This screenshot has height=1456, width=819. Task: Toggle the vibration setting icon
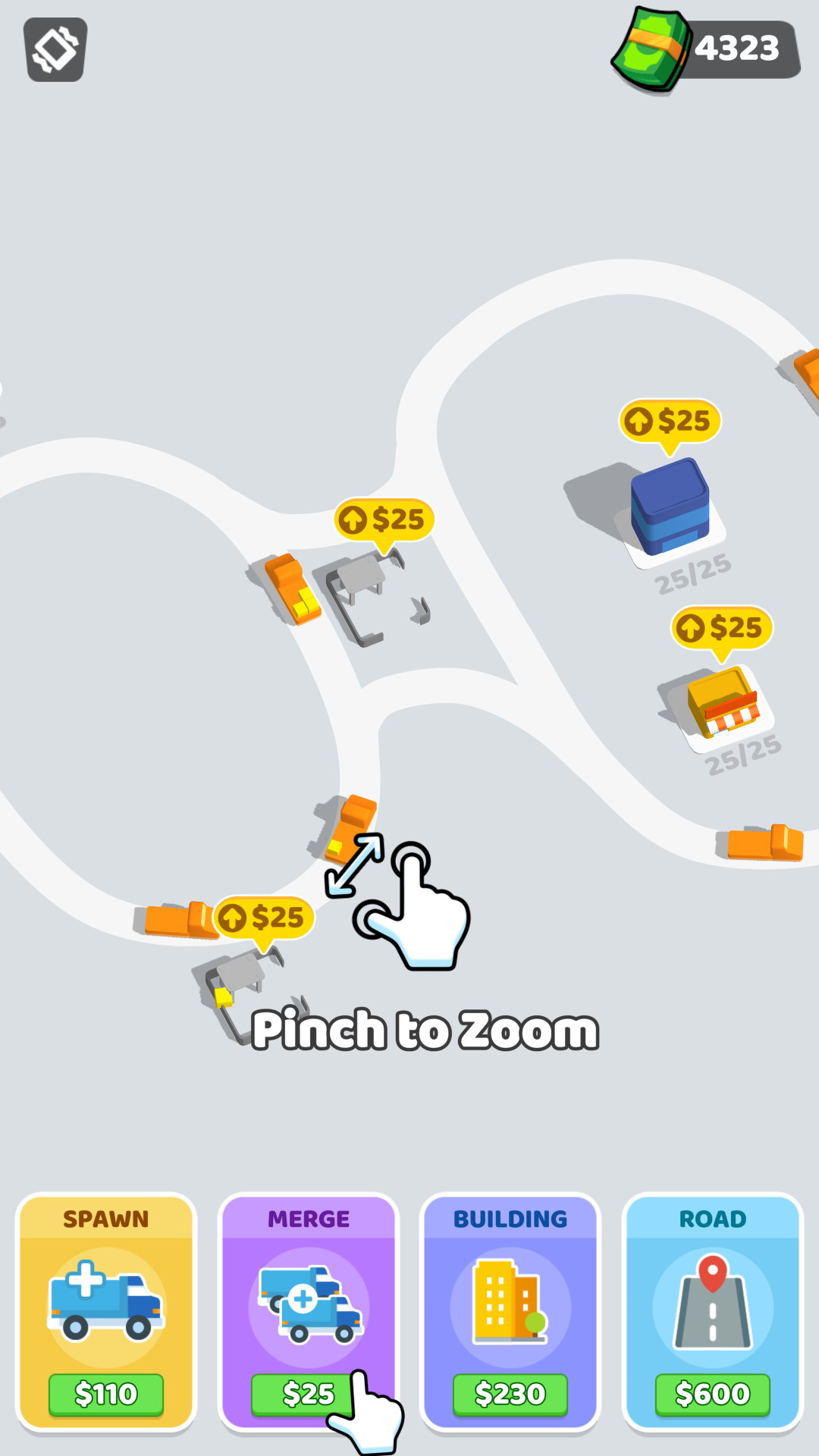(55, 49)
